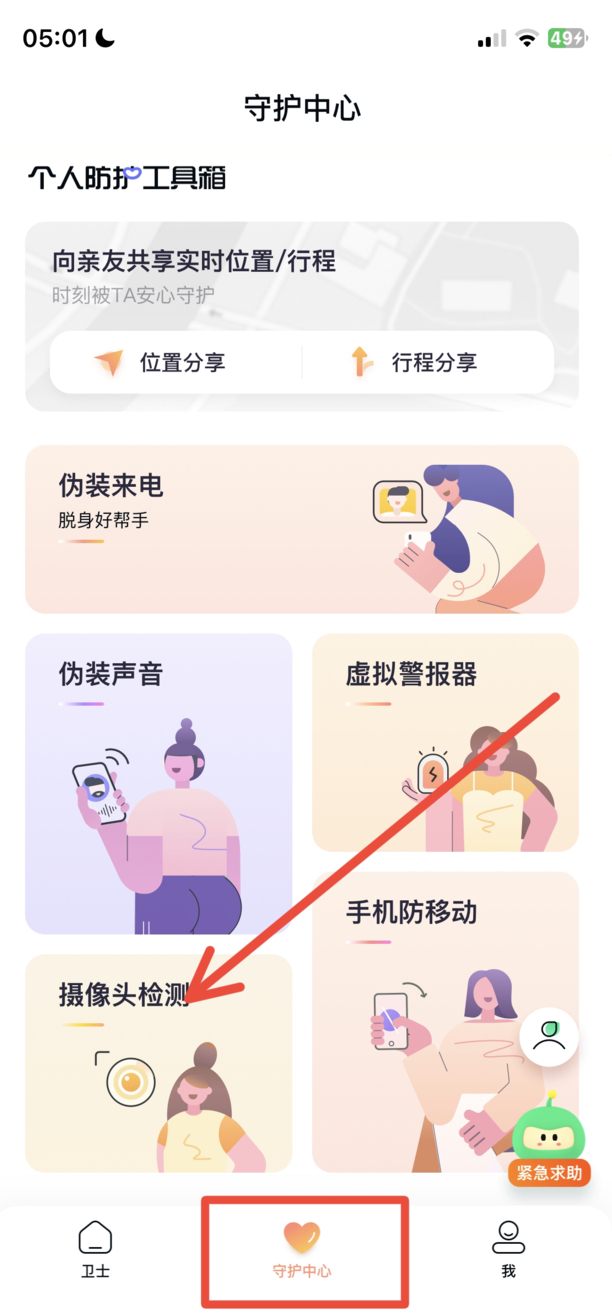Open 位置分享 location sharing
Screen dimensions: 612x1315
pyautogui.click(x=160, y=362)
